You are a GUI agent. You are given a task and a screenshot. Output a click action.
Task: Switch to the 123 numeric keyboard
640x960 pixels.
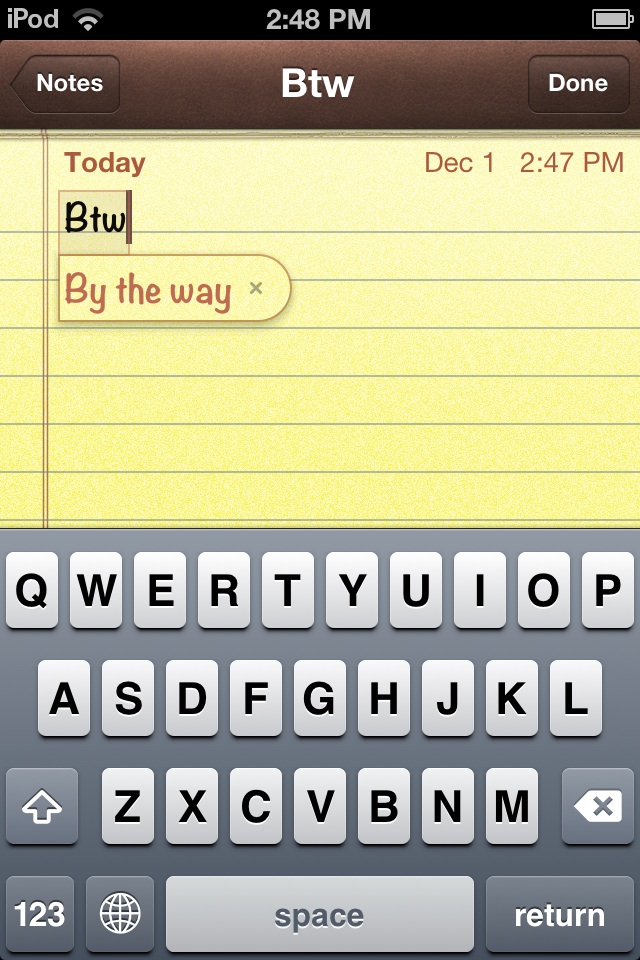click(x=40, y=914)
